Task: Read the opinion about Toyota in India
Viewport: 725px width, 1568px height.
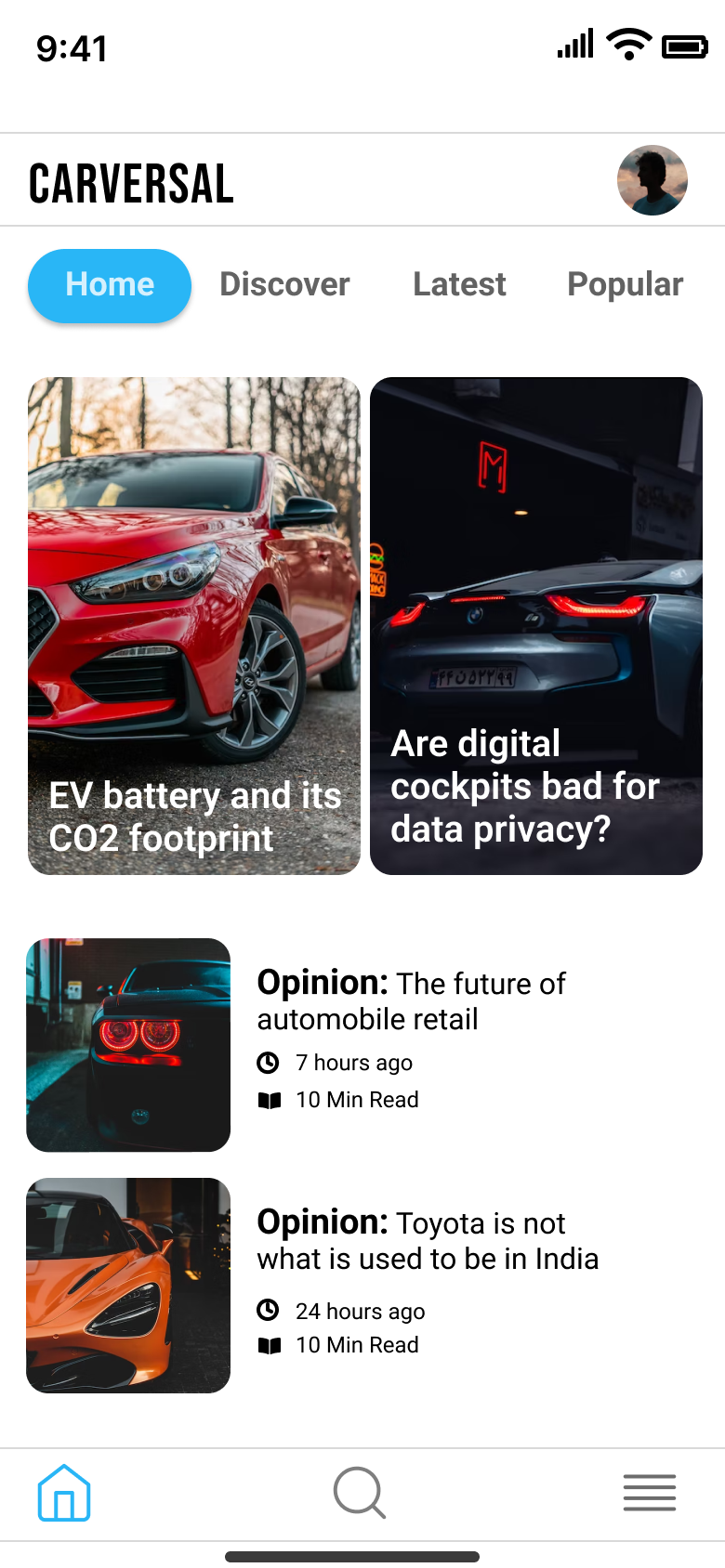Action: tap(428, 1240)
